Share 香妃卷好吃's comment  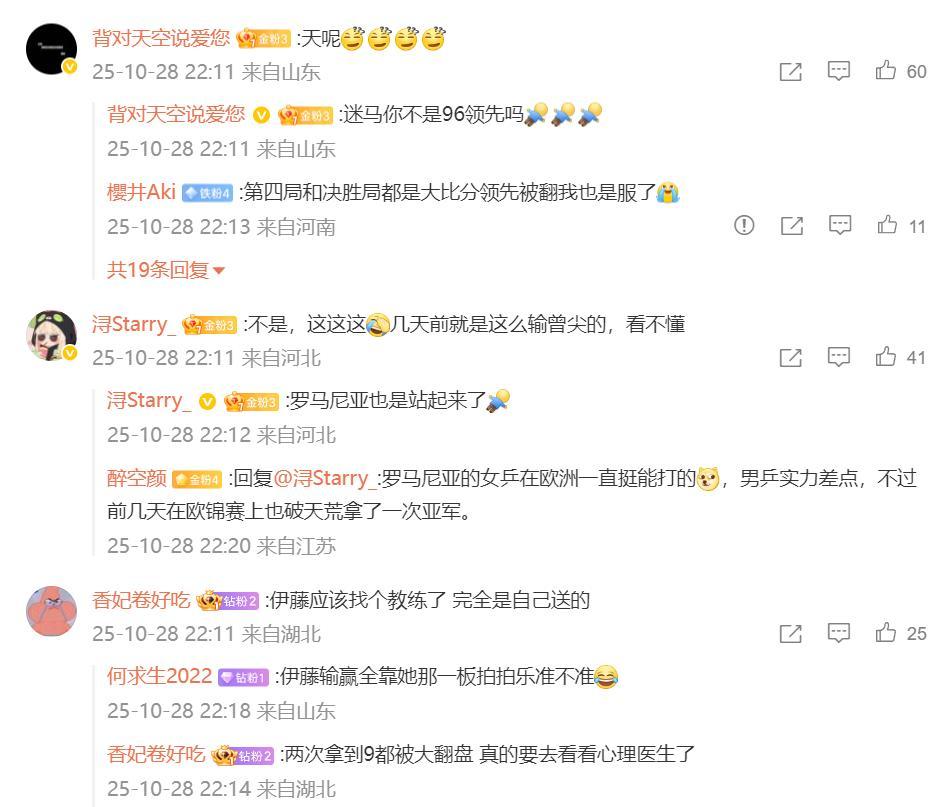791,633
